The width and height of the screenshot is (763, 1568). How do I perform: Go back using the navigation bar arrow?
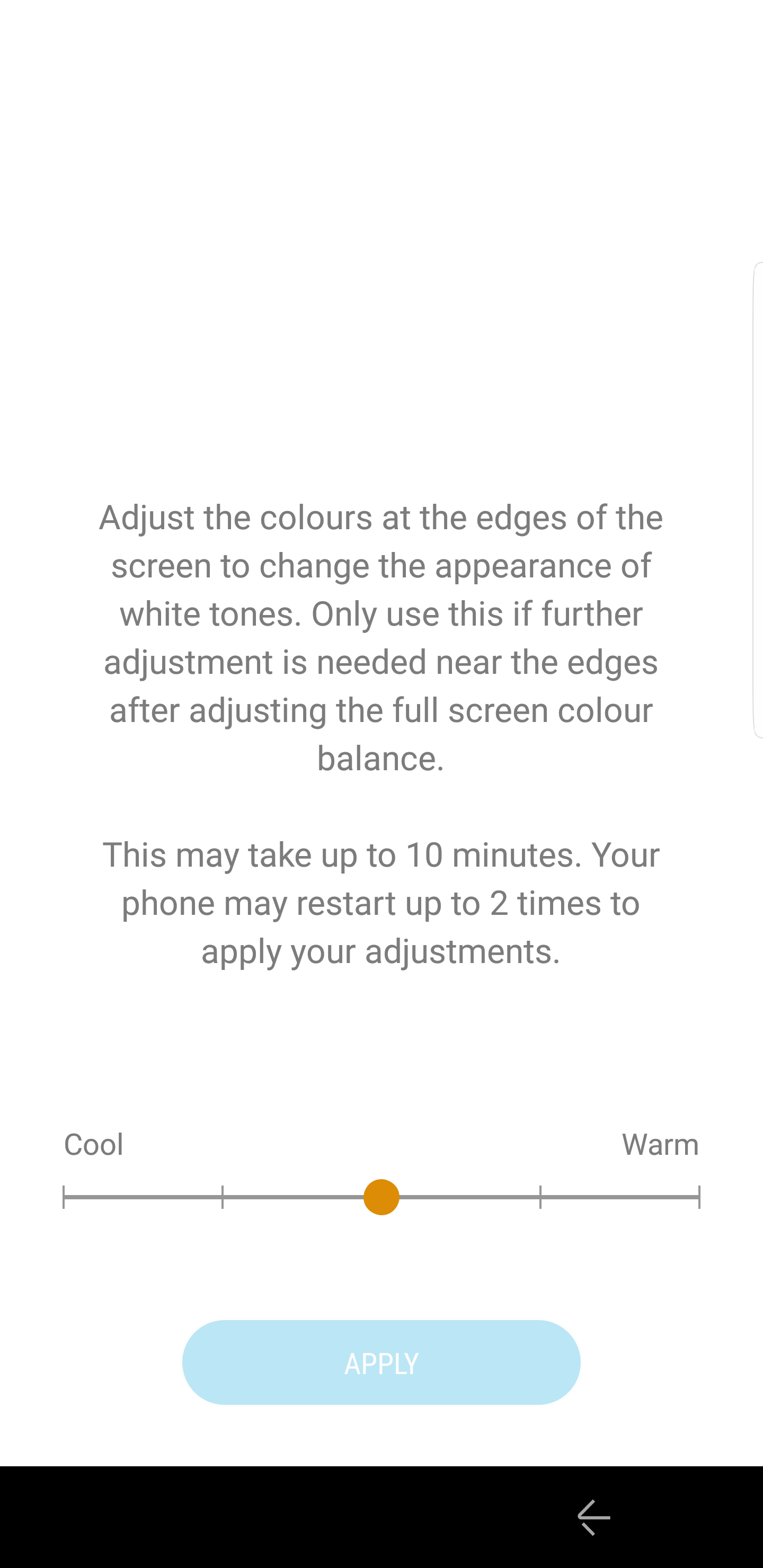593,1518
